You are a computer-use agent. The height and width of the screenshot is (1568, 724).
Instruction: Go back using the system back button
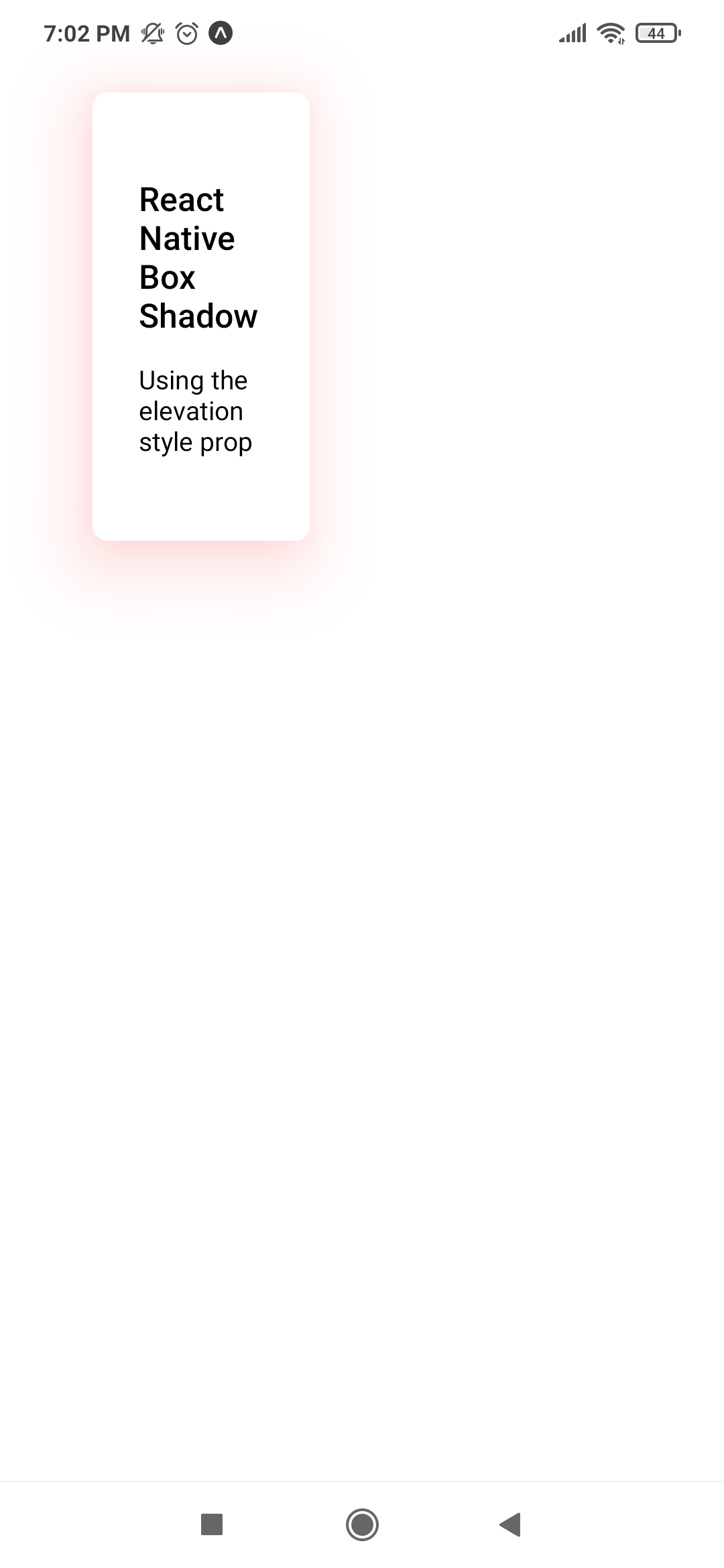[511, 1524]
